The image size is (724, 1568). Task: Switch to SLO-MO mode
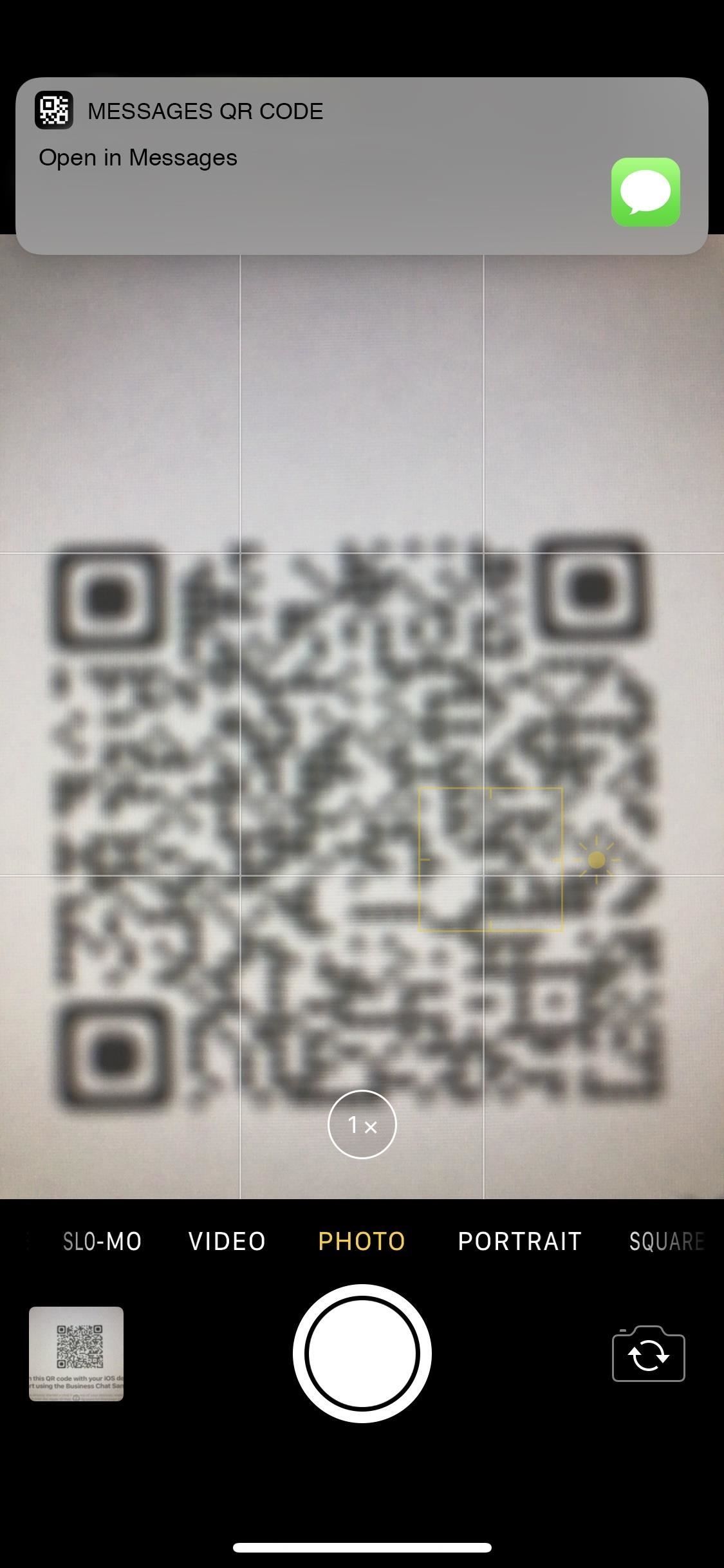[x=102, y=1241]
